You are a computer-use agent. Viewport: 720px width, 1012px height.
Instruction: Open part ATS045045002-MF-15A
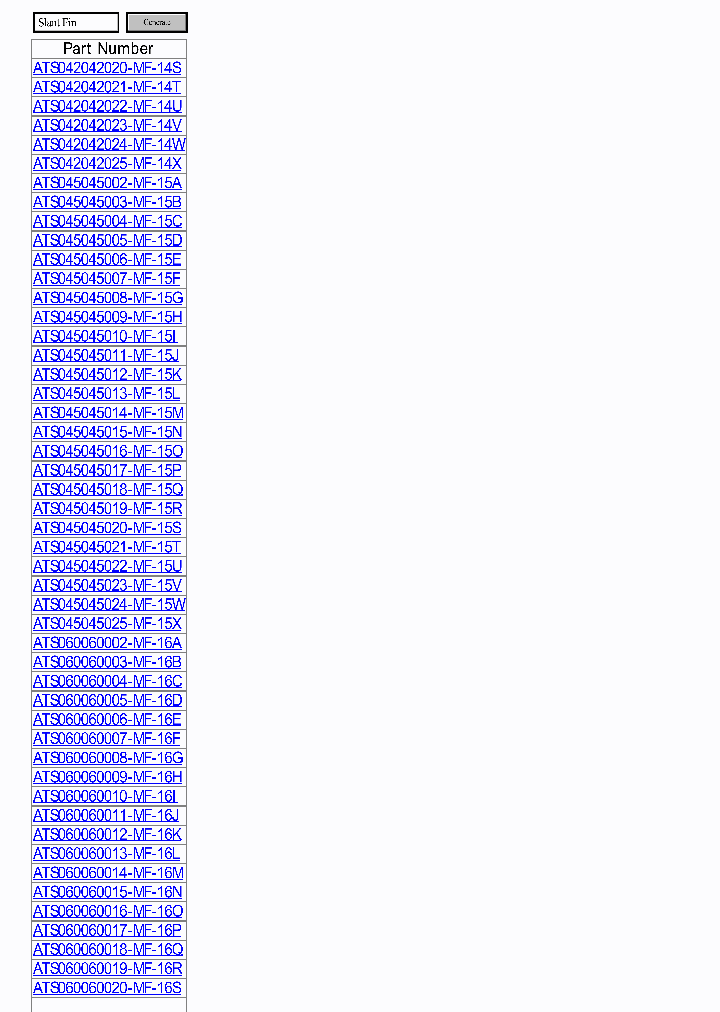(107, 183)
